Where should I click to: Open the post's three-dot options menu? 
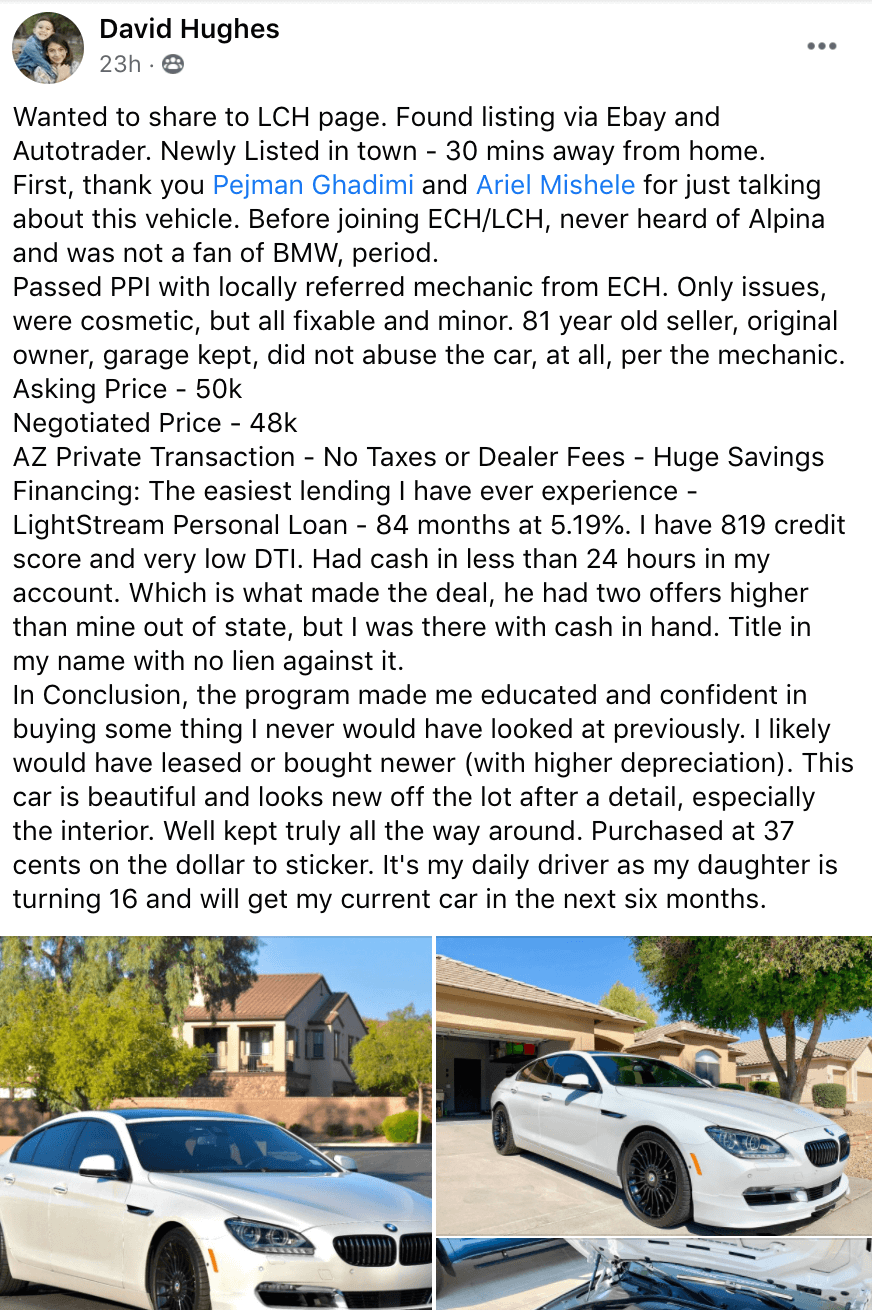click(821, 46)
